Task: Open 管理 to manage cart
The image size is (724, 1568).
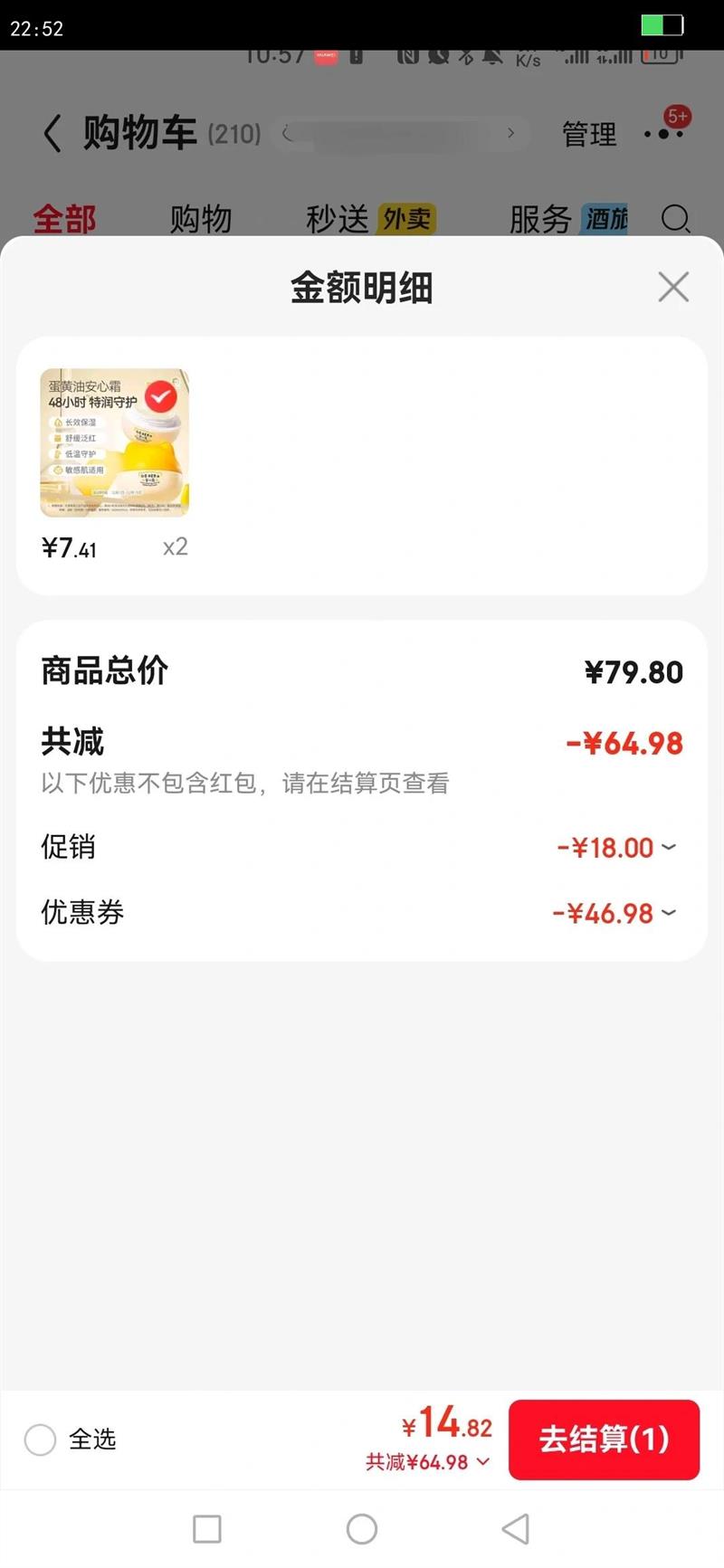Action: click(589, 134)
